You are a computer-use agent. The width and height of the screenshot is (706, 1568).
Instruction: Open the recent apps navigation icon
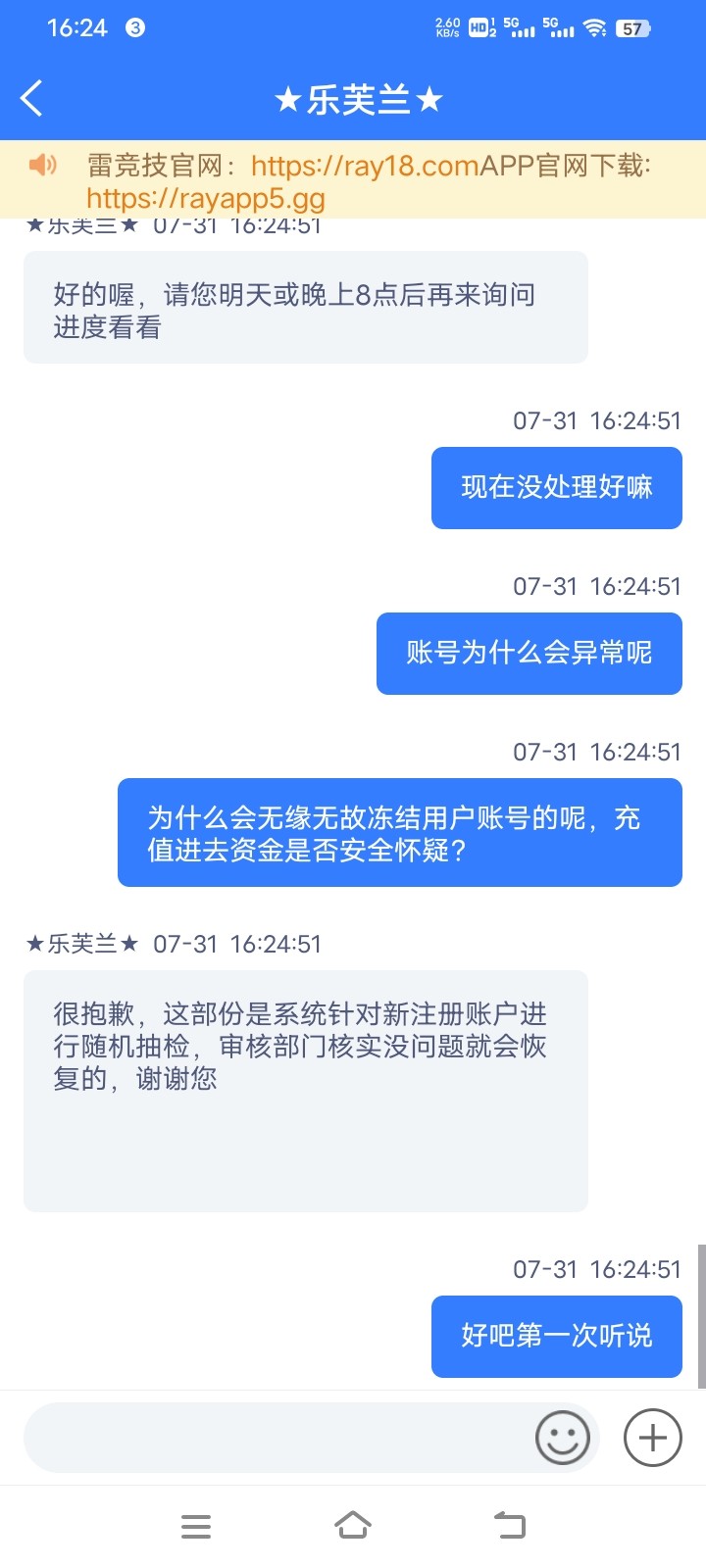tap(196, 1525)
